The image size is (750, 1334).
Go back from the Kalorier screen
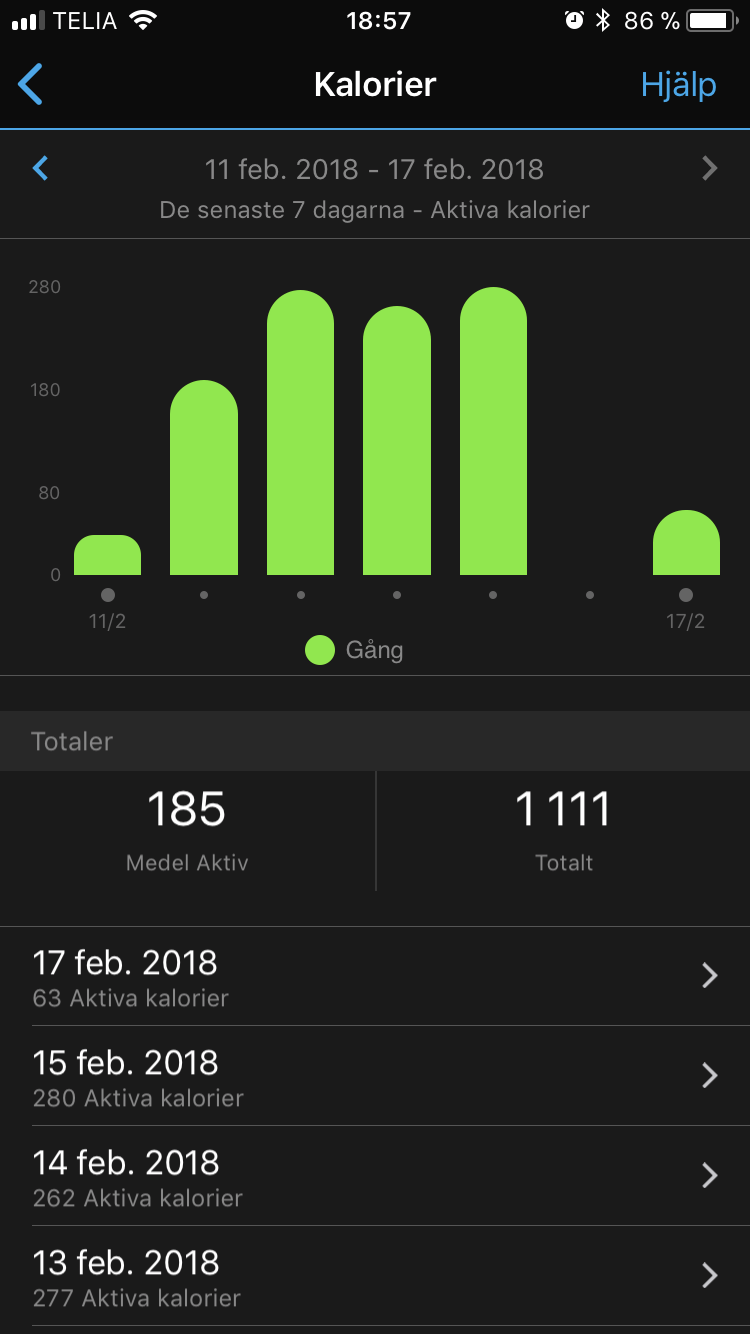pos(31,85)
